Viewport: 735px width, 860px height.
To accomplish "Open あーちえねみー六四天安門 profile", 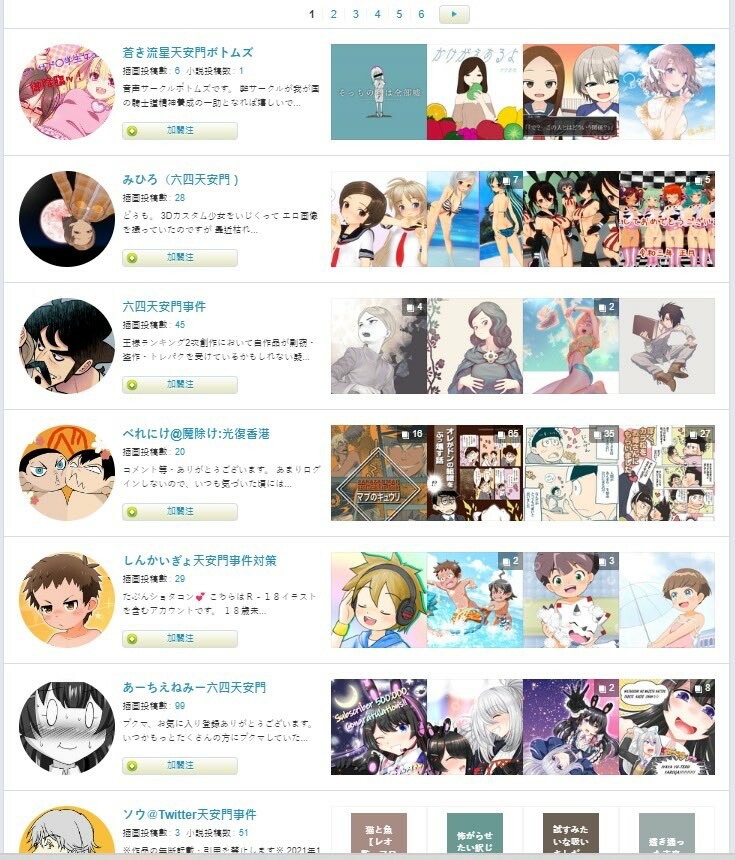I will (194, 688).
